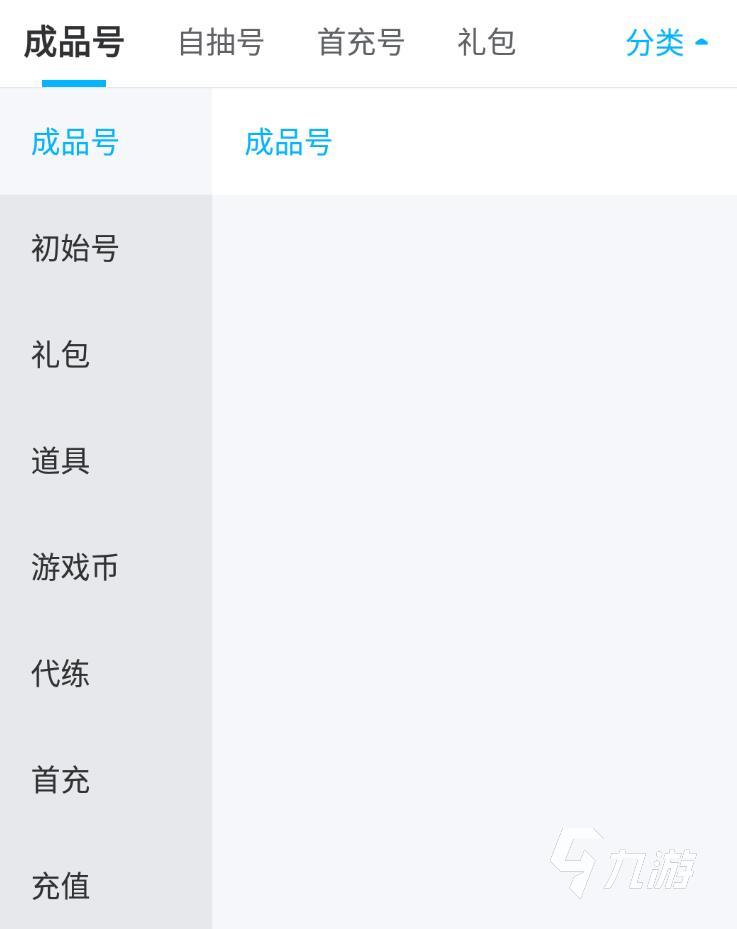Switch to the 成品号 top tab
Screen dimensions: 737x929
[74, 43]
